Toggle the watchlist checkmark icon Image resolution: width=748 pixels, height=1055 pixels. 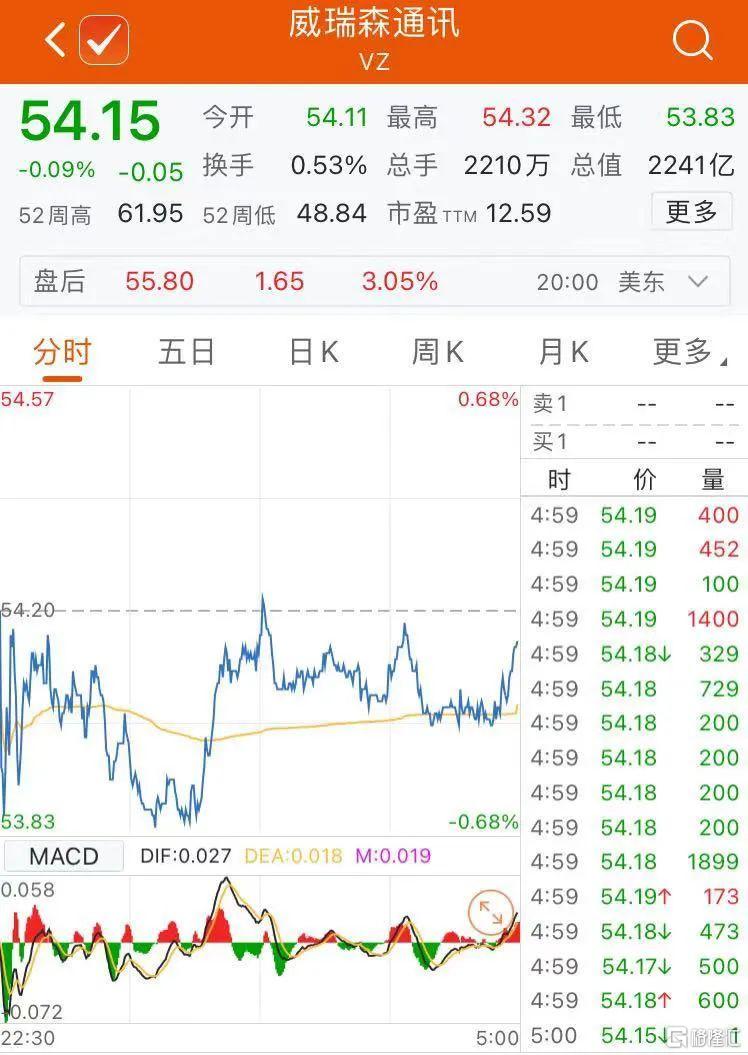pyautogui.click(x=104, y=41)
